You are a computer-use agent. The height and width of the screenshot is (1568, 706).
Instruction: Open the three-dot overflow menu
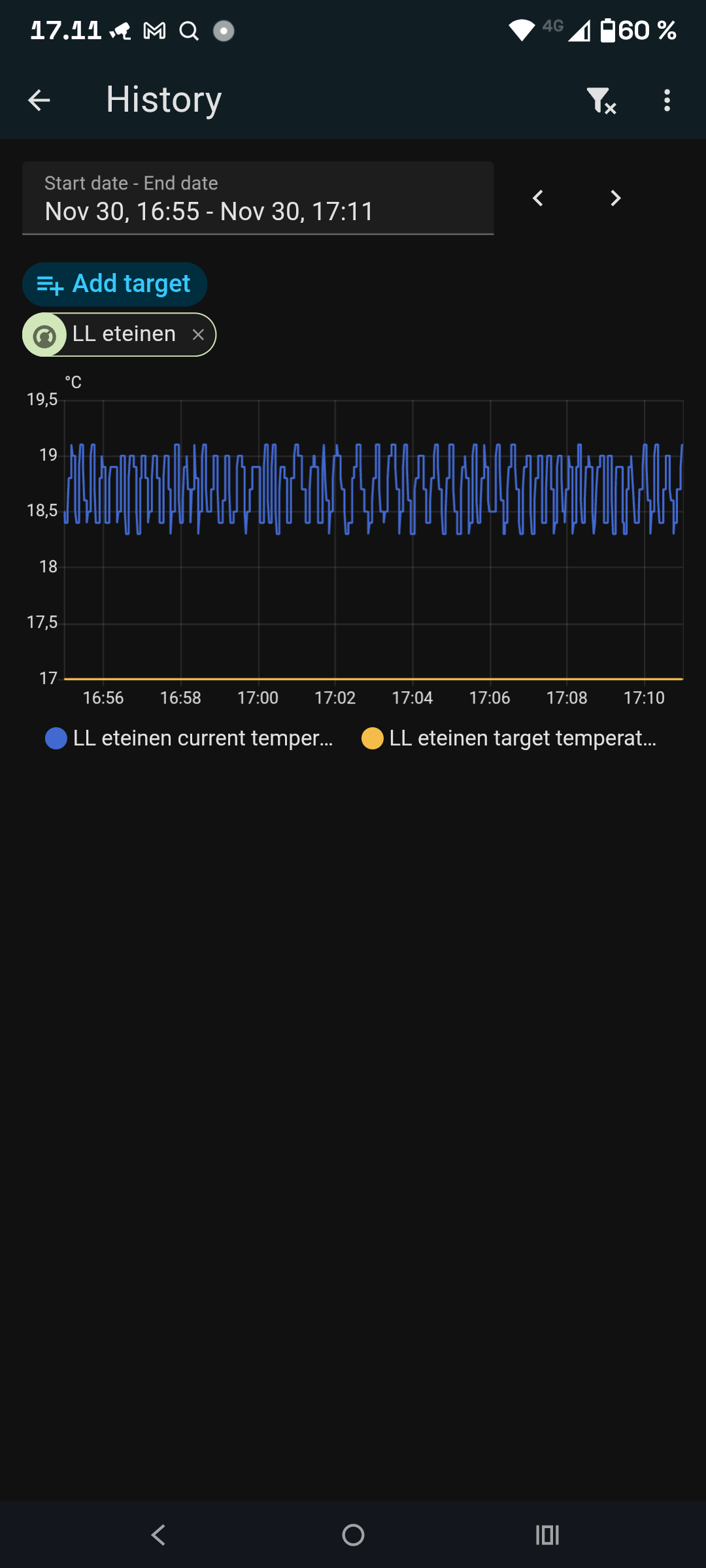point(667,101)
